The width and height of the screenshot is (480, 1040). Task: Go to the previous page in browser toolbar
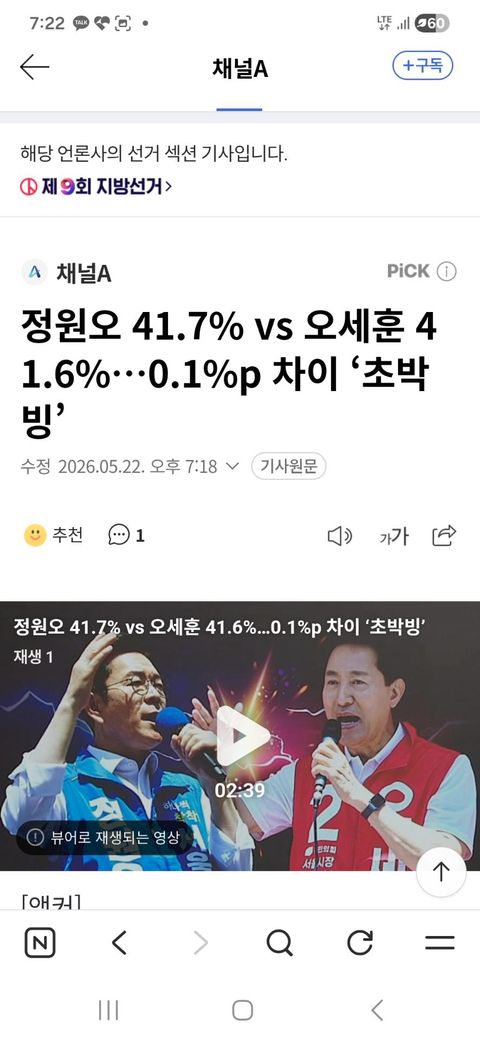[x=119, y=942]
